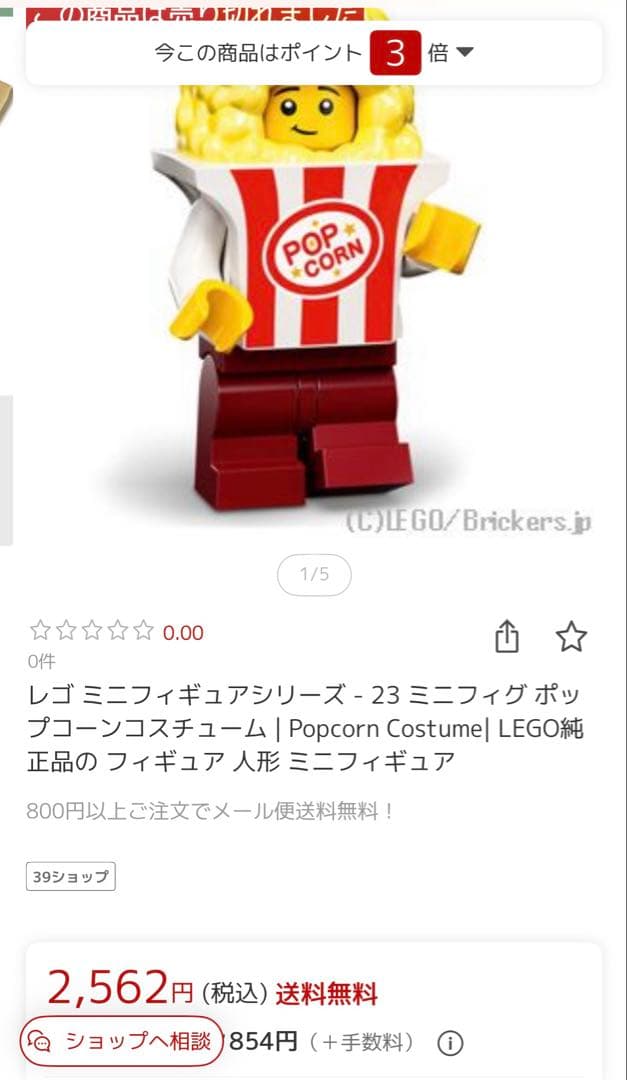
Task: Open the 0.00 star rating reviews
Action: click(116, 632)
